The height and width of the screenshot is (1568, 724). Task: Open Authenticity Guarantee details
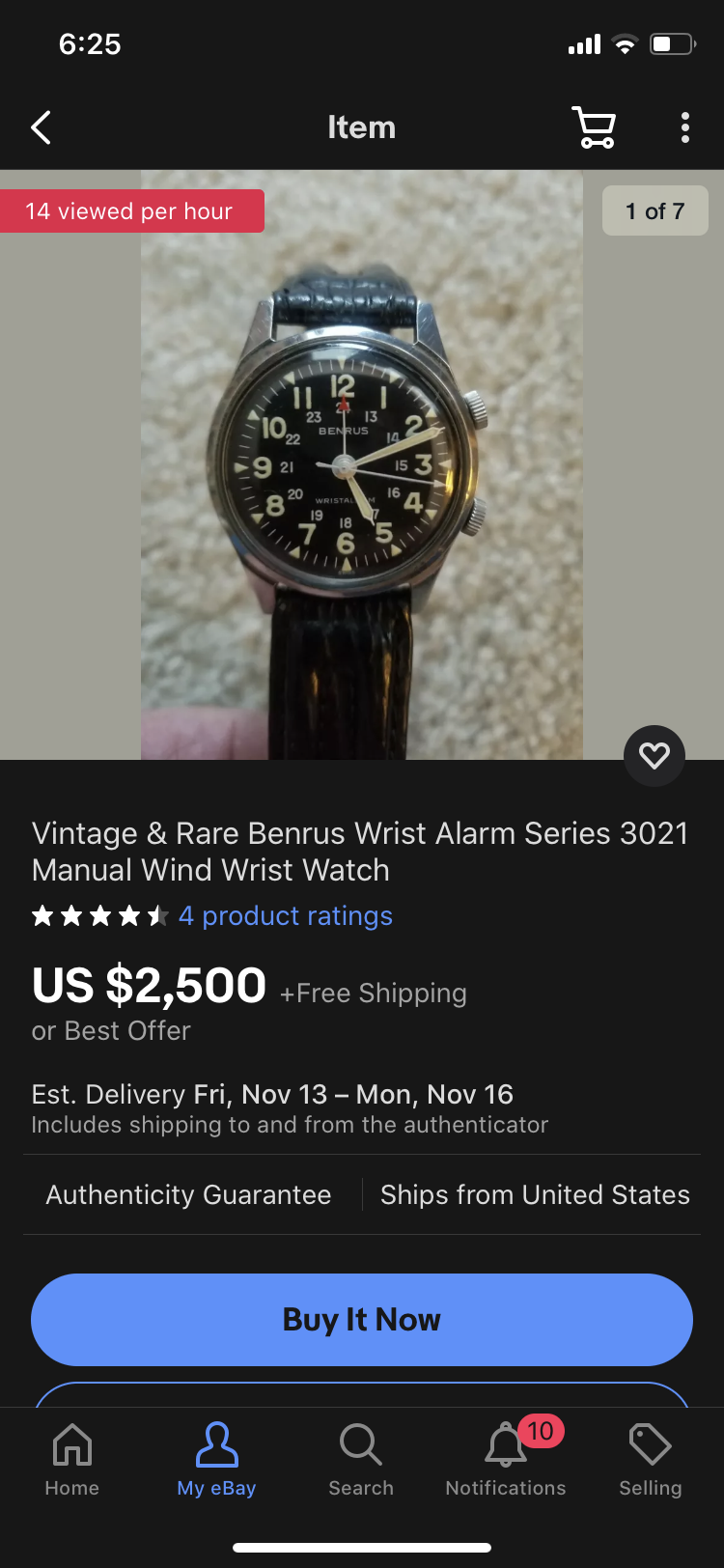189,1194
